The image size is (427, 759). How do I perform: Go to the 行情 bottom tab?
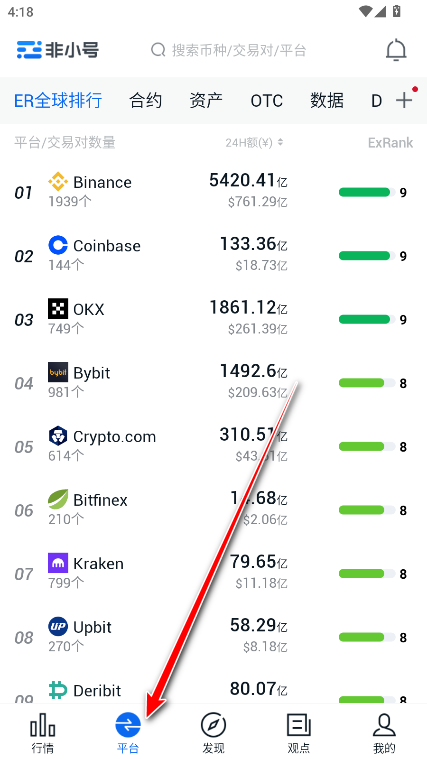click(43, 732)
